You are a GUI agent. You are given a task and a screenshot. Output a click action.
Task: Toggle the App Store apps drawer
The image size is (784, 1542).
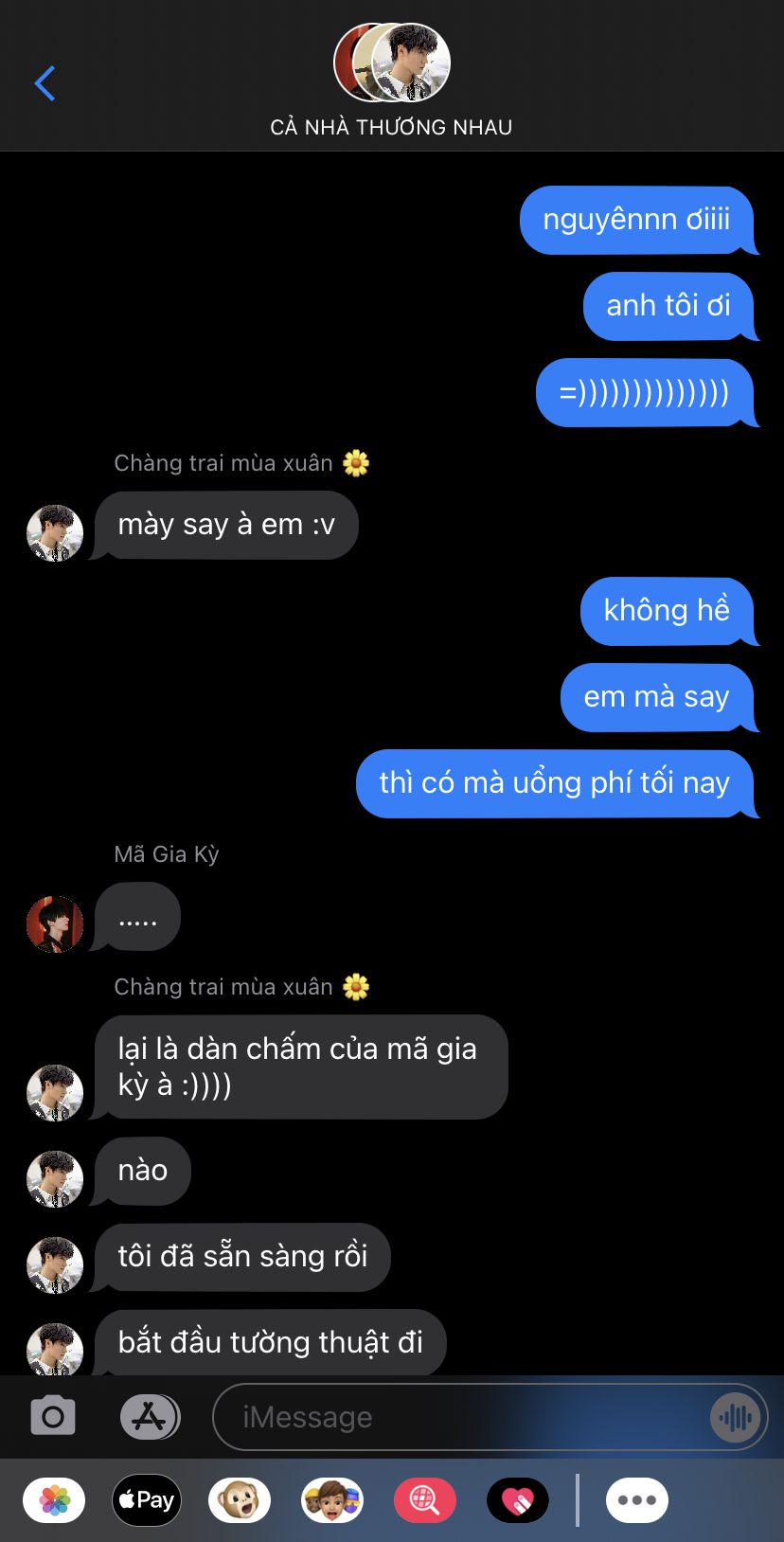click(150, 1417)
